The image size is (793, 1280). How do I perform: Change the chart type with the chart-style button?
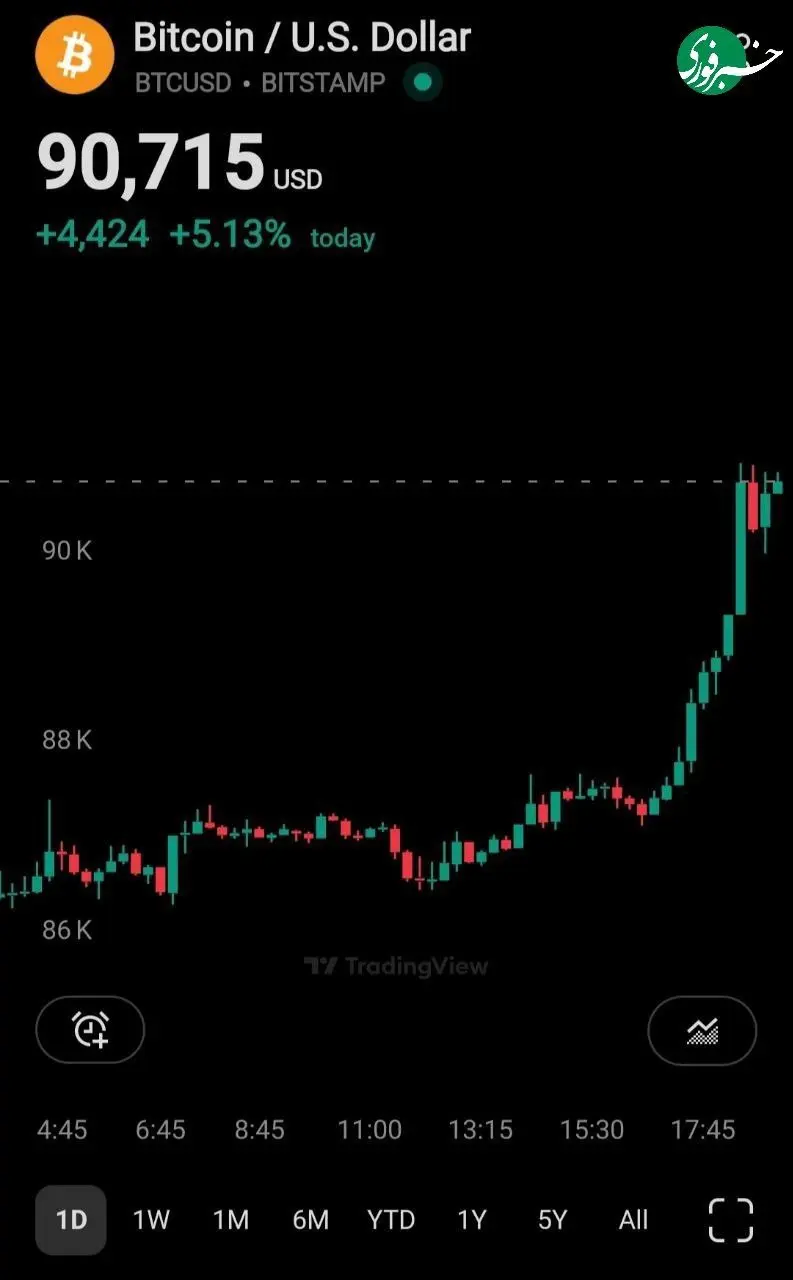(702, 1030)
